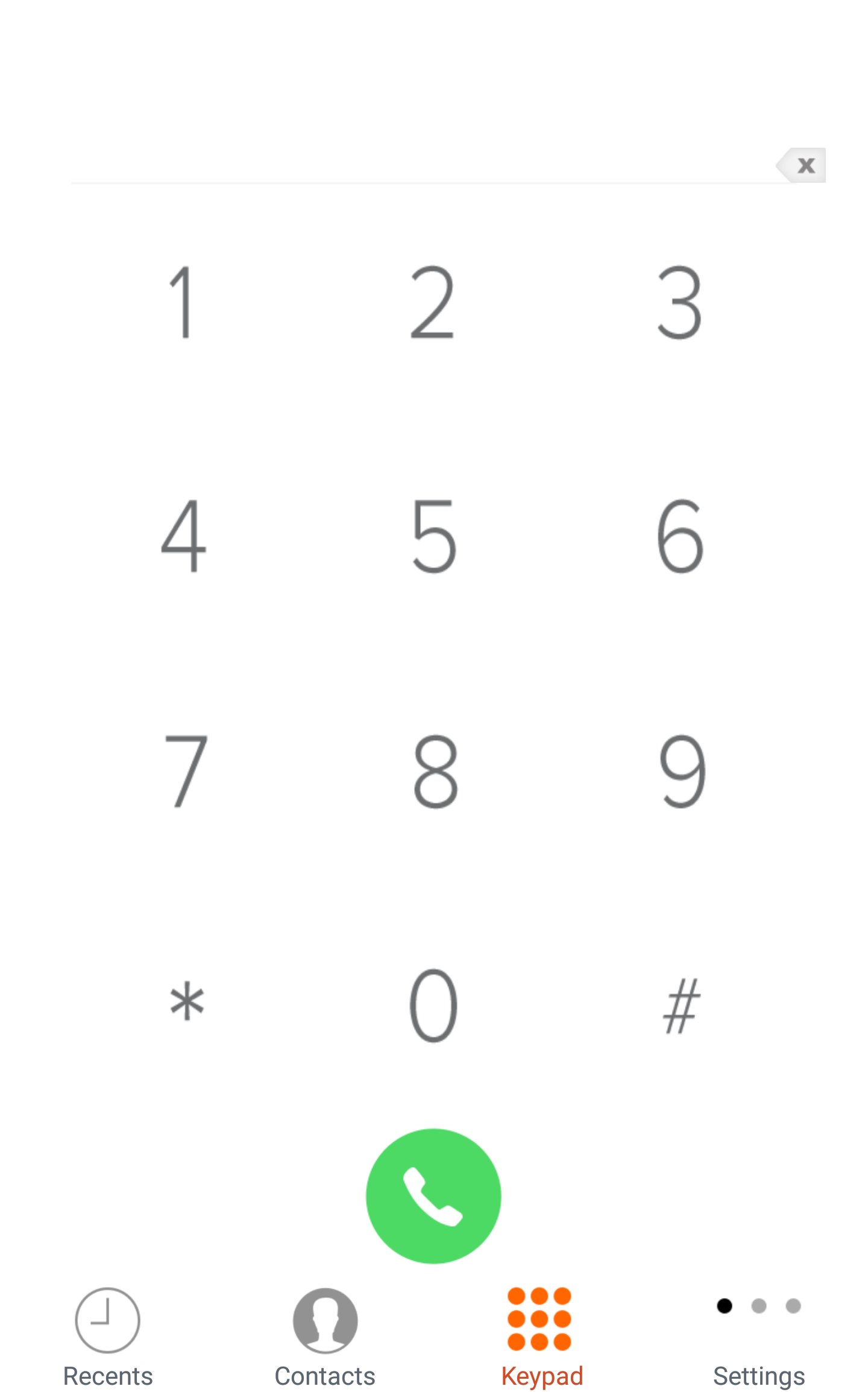Switch to the Recents tab
Image resolution: width=868 pixels, height=1392 pixels.
pos(107,1375)
